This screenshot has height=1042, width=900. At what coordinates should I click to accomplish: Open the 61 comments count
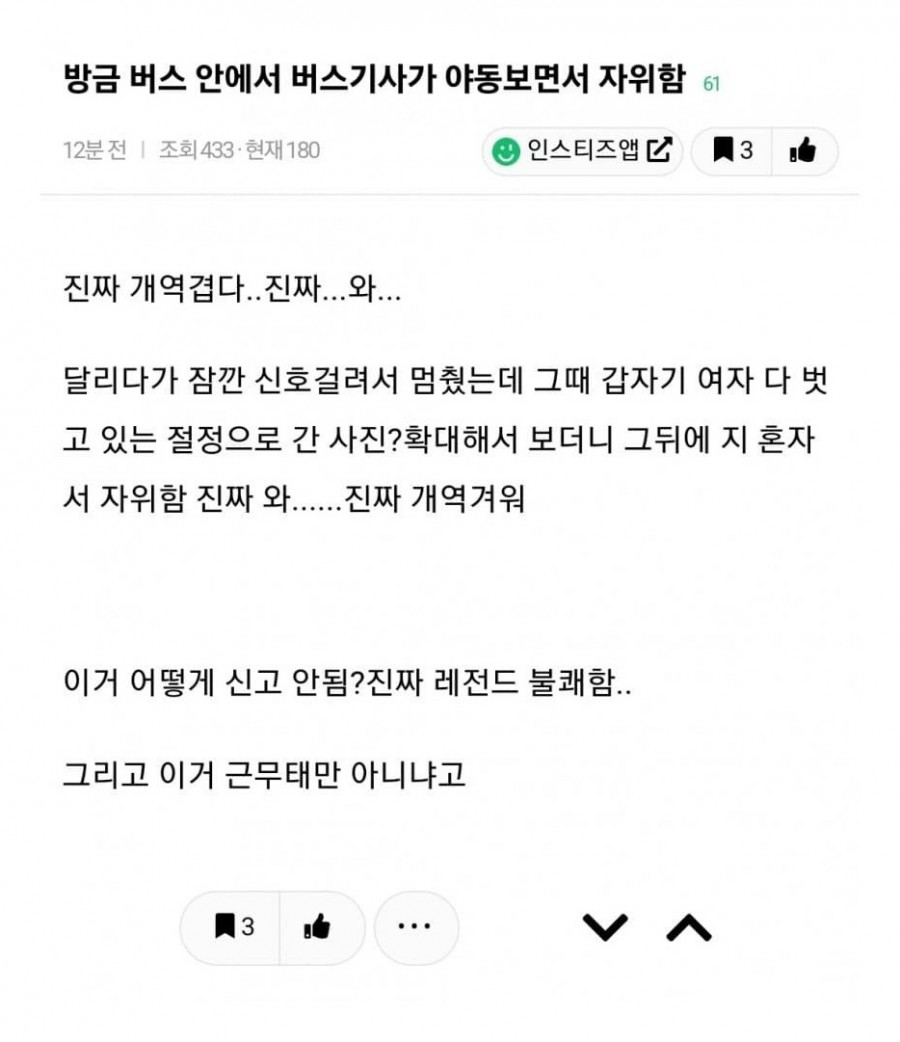pos(712,84)
